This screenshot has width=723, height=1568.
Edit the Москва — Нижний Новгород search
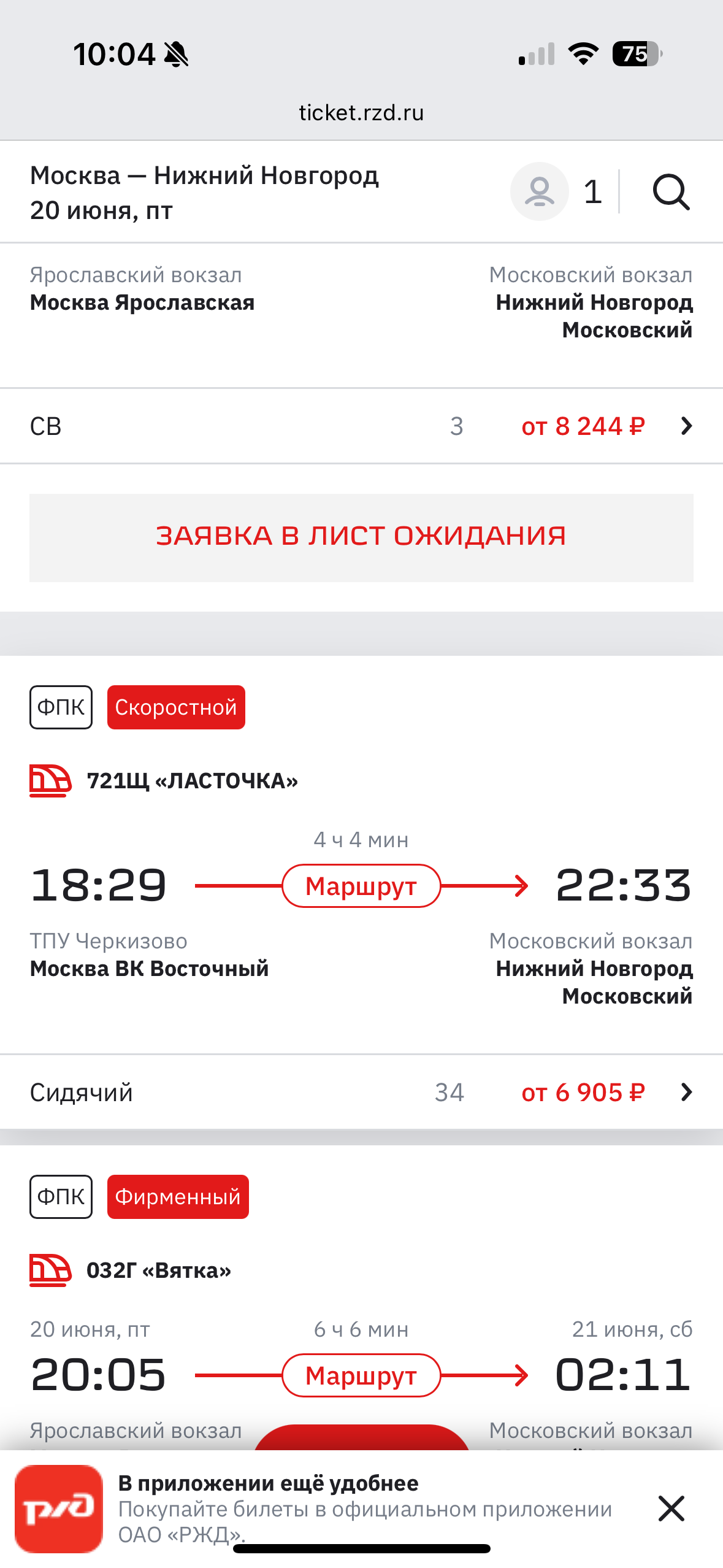205,192
